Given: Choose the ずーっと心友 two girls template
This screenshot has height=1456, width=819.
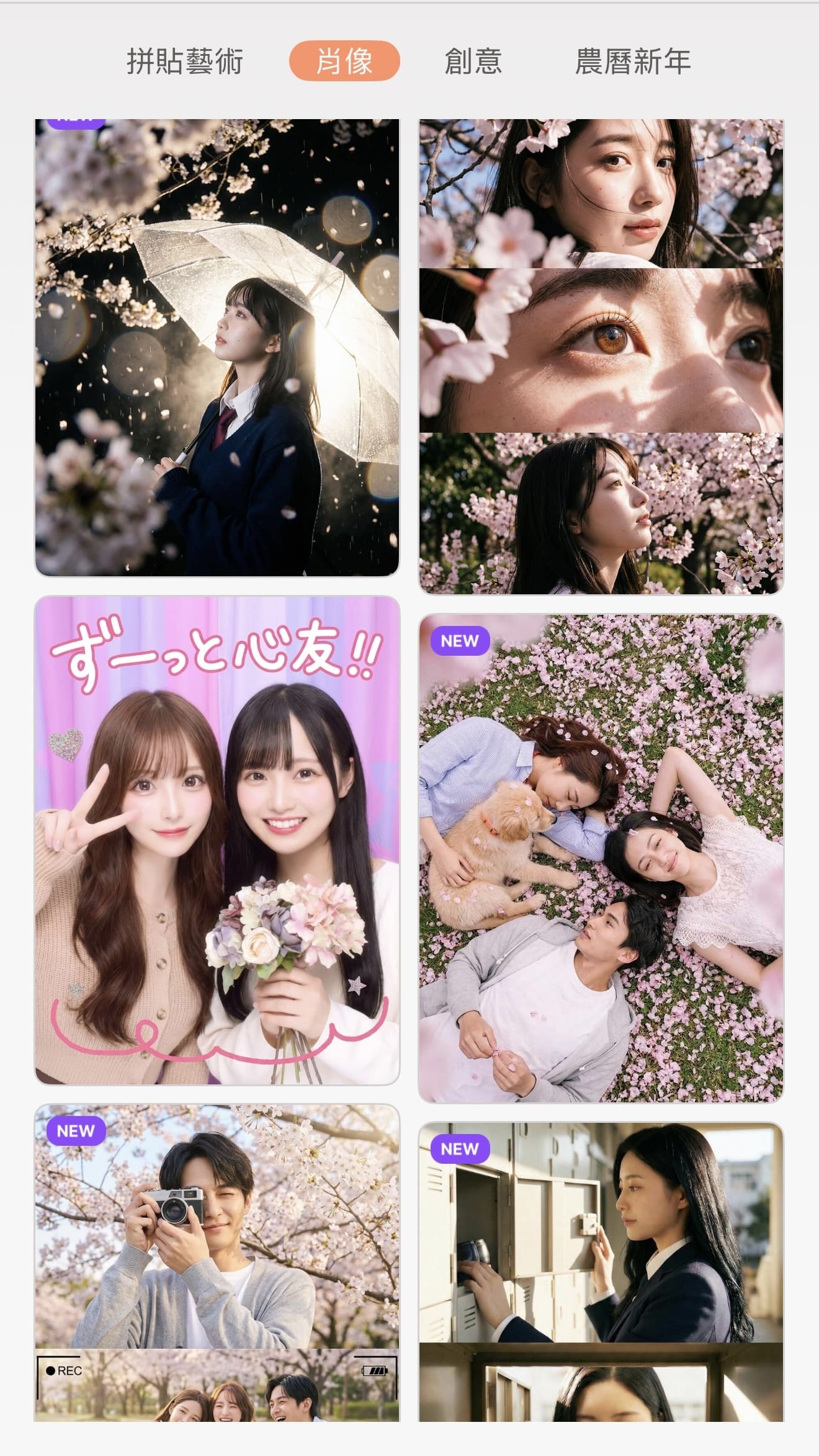Looking at the screenshot, I should 217,841.
